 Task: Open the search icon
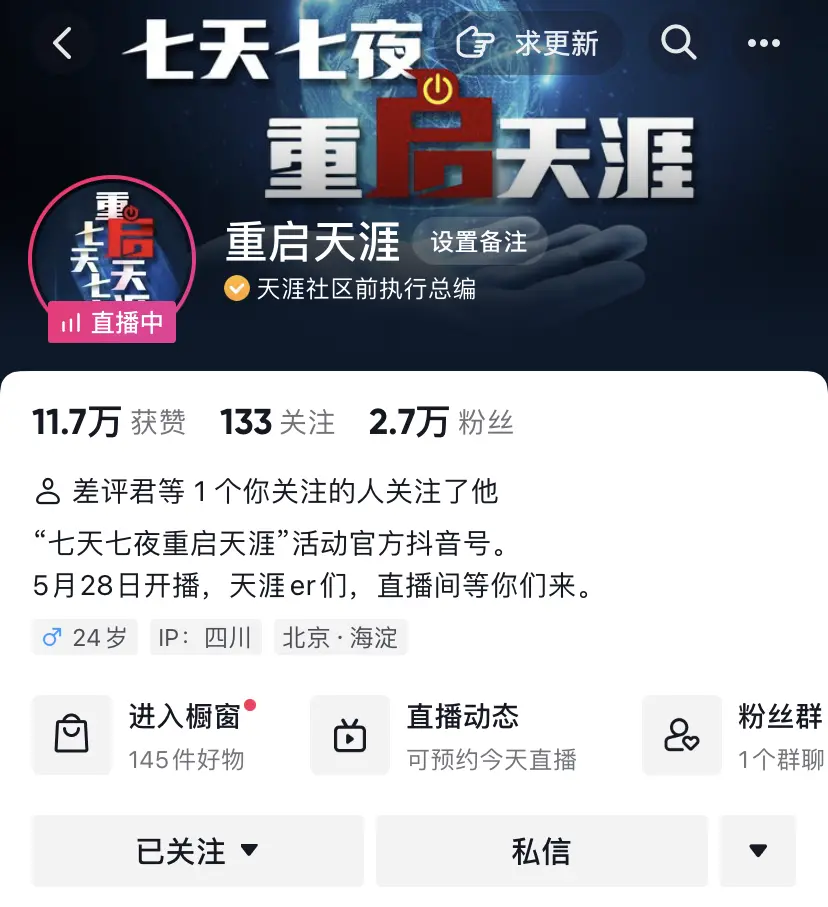[x=678, y=43]
